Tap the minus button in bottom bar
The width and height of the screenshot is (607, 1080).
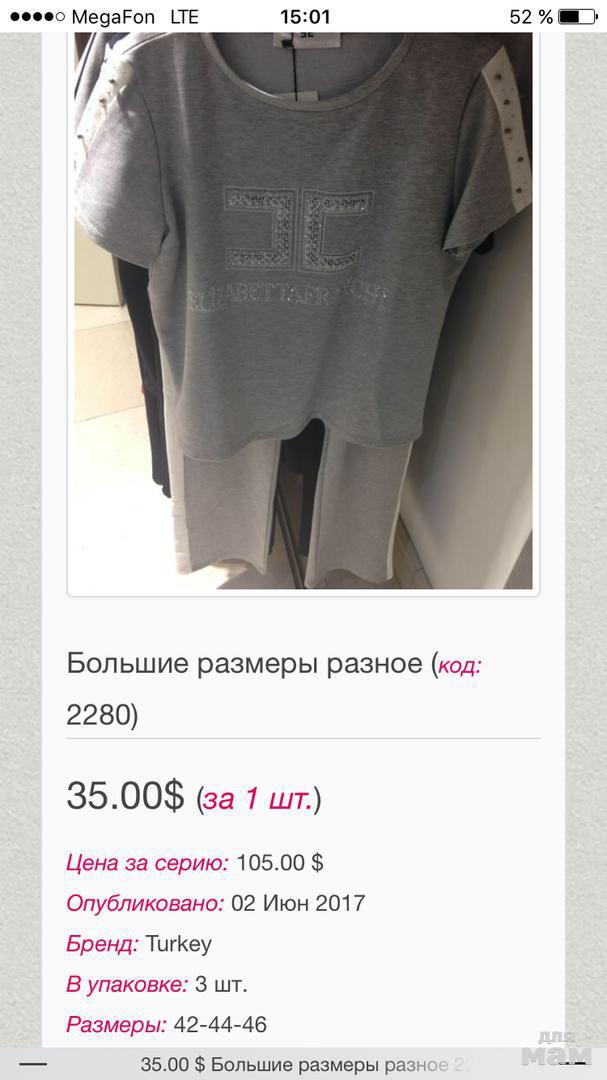[33, 1064]
